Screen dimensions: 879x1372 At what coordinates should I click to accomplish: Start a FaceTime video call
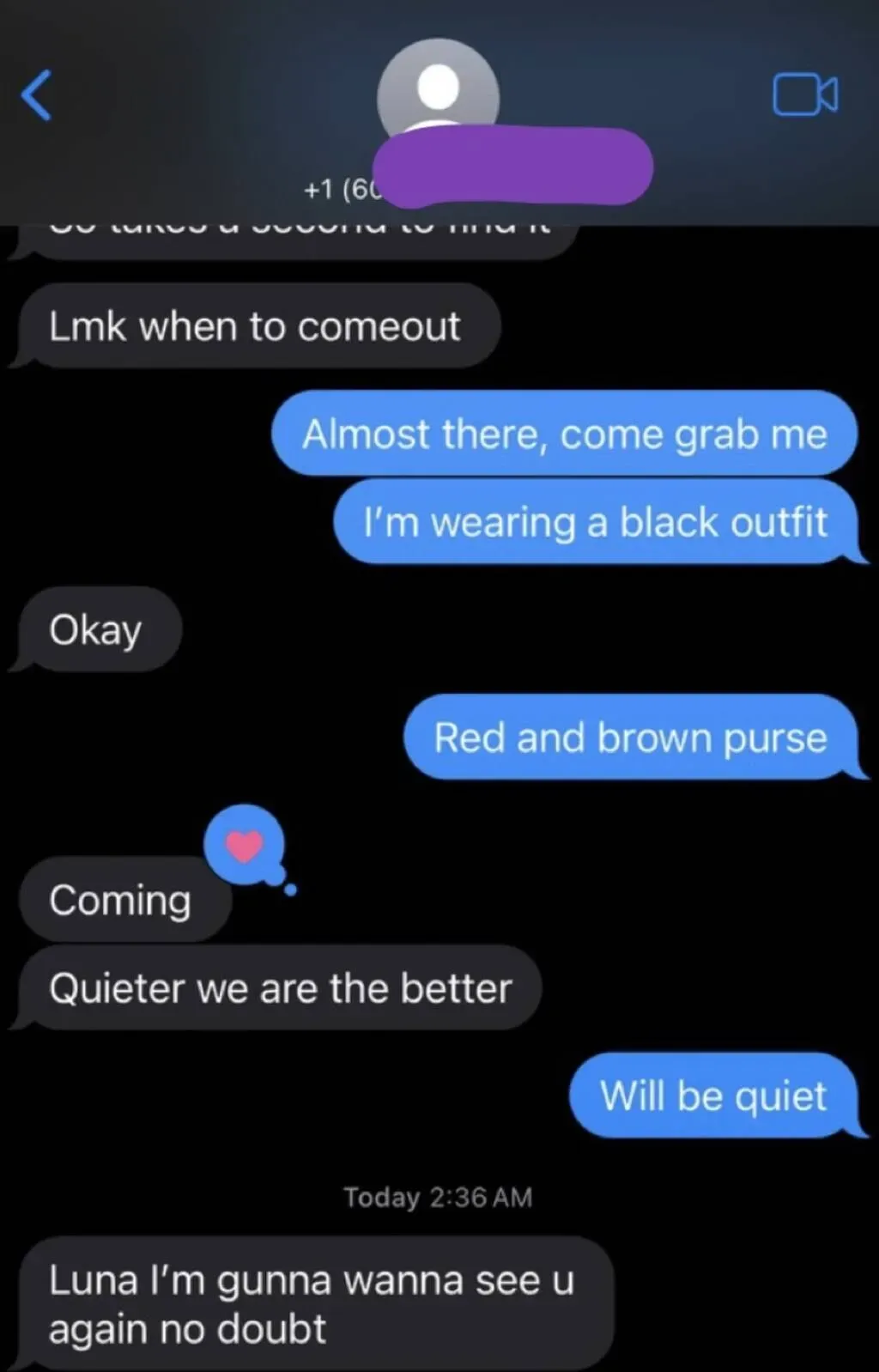[x=805, y=94]
